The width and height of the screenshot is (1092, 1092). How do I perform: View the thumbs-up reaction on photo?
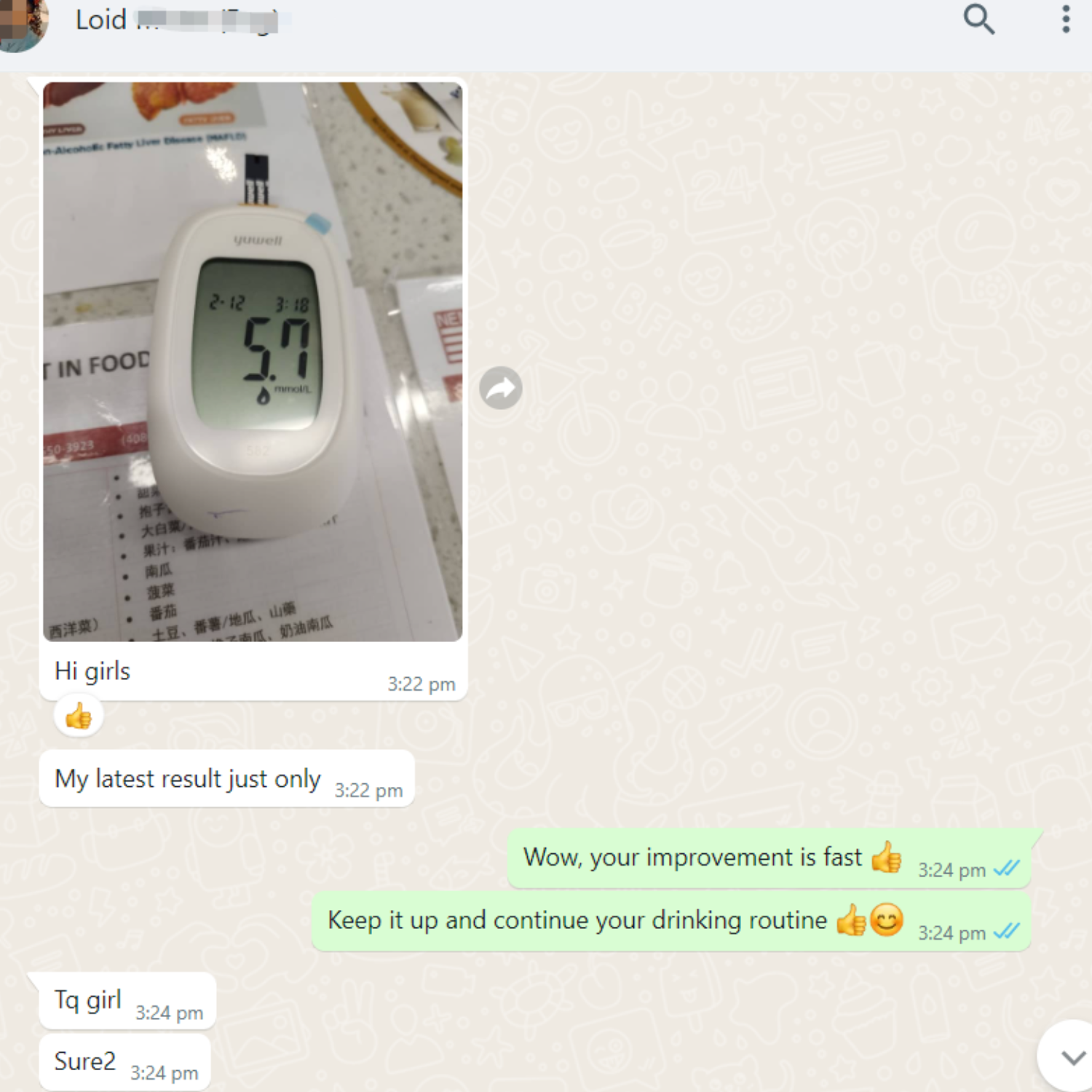pos(79,717)
